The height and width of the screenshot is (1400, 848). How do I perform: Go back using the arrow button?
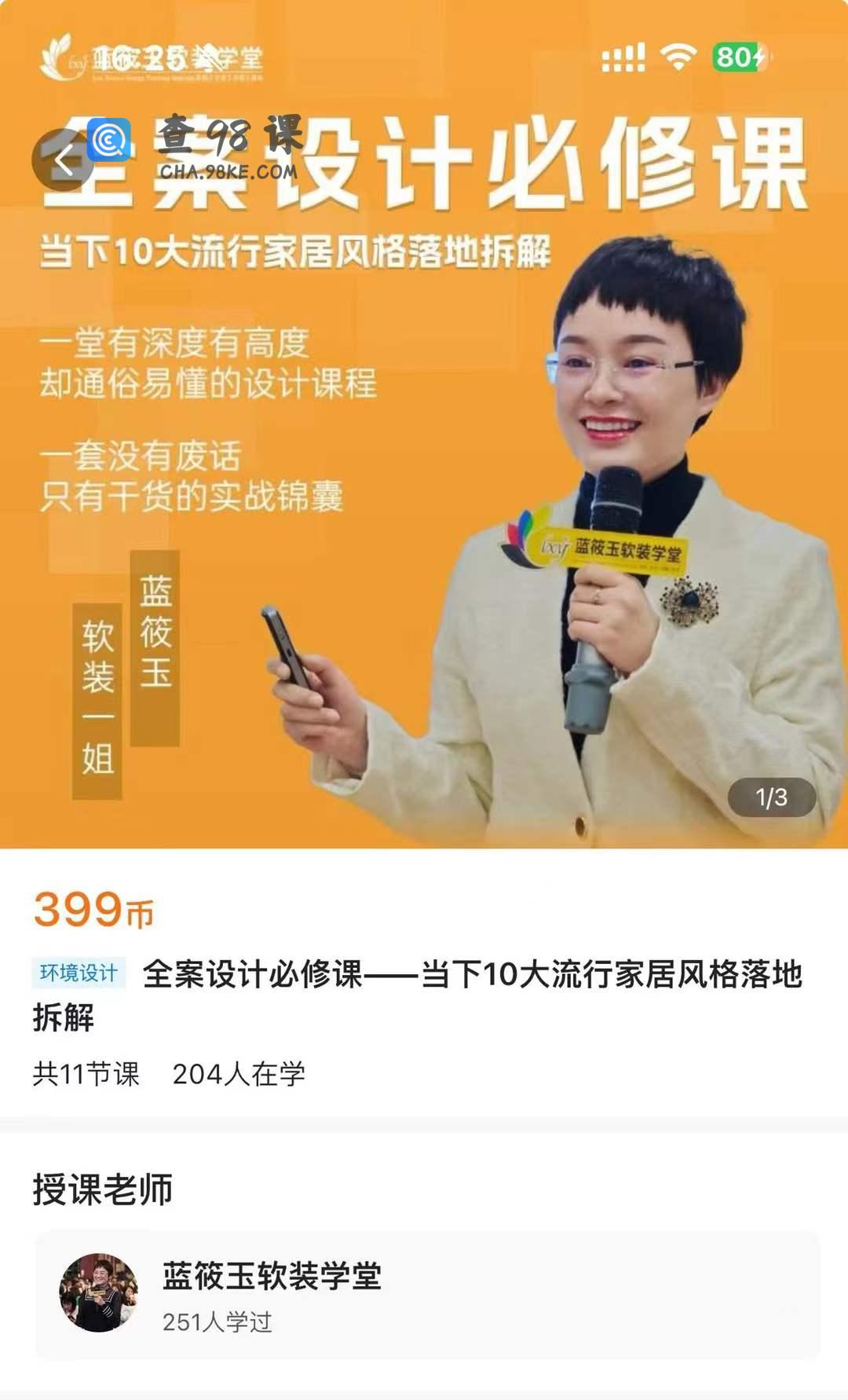pyautogui.click(x=63, y=160)
